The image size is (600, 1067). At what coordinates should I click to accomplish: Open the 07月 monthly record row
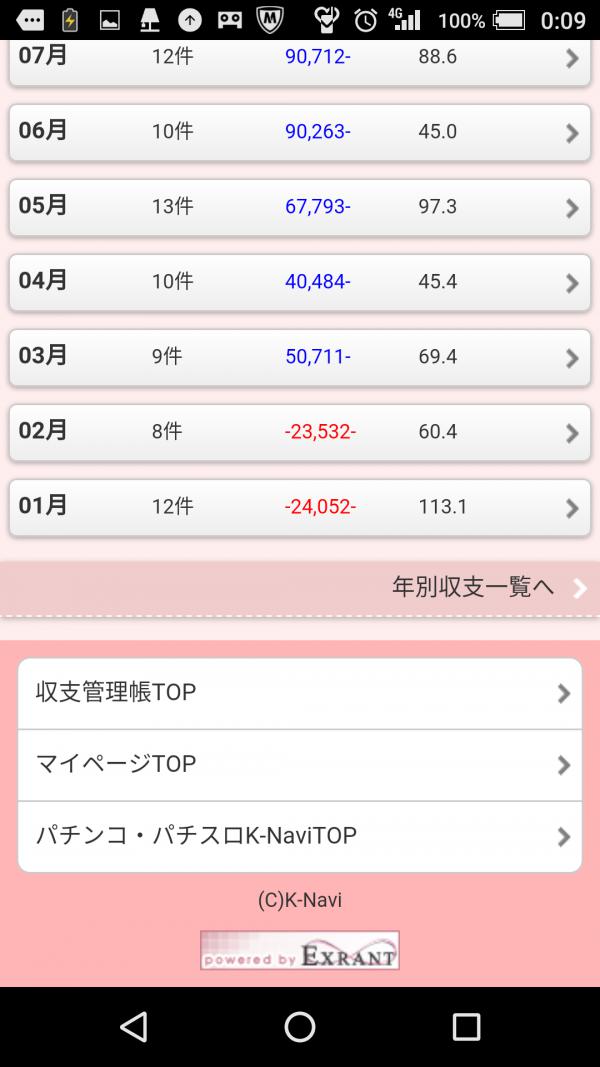[300, 63]
